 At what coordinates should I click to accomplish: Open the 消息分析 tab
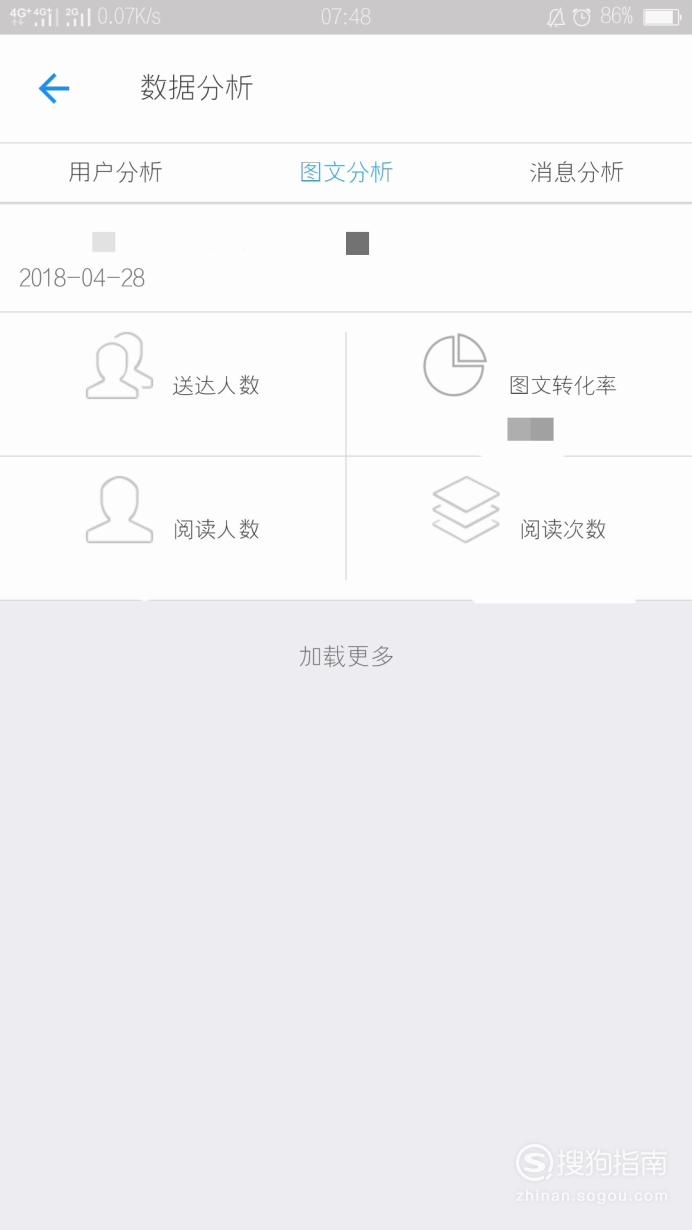(x=576, y=172)
